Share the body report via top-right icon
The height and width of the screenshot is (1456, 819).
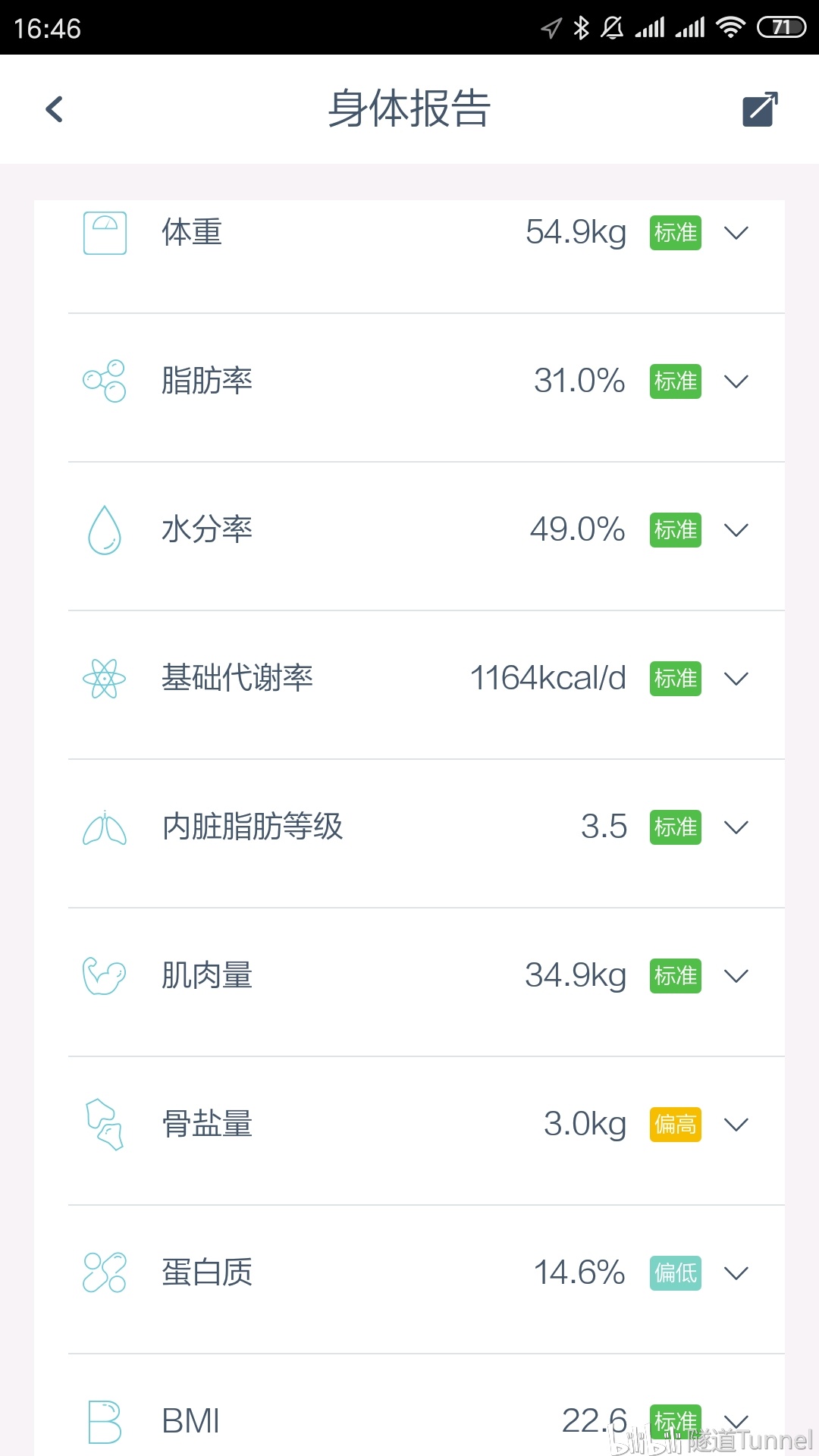point(760,109)
